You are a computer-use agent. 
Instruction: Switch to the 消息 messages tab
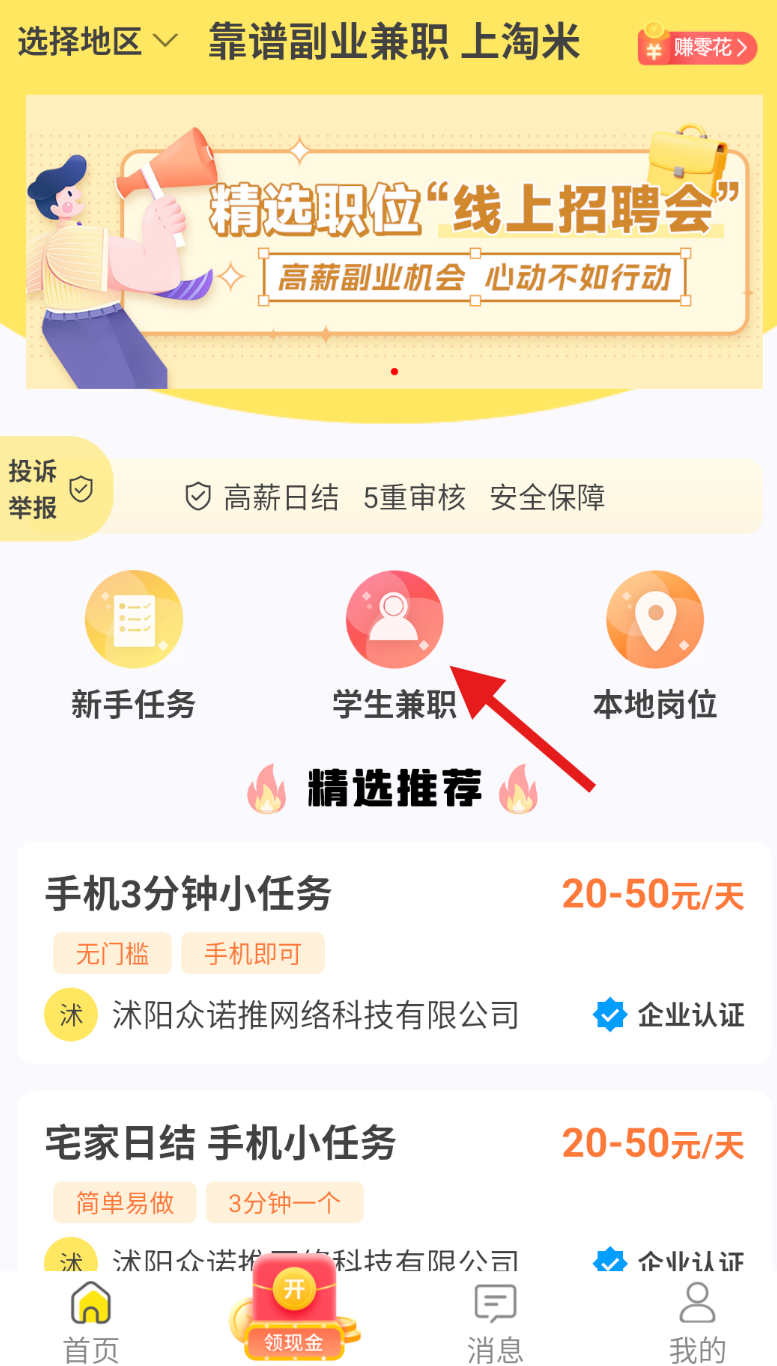[494, 1323]
